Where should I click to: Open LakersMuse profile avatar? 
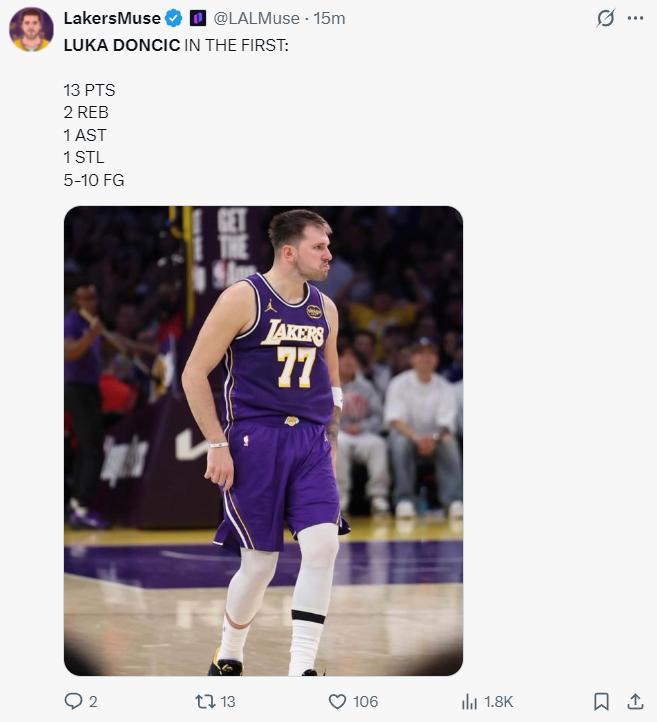pos(31,29)
